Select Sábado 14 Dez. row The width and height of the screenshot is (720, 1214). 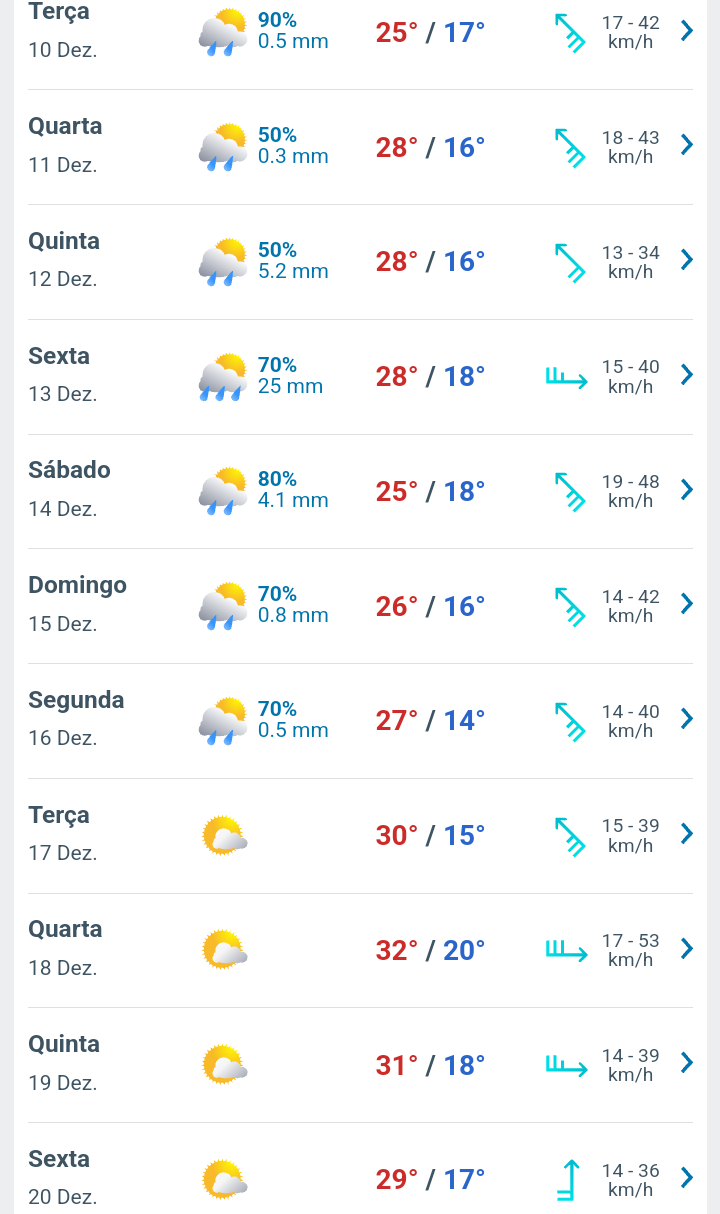tap(360, 491)
